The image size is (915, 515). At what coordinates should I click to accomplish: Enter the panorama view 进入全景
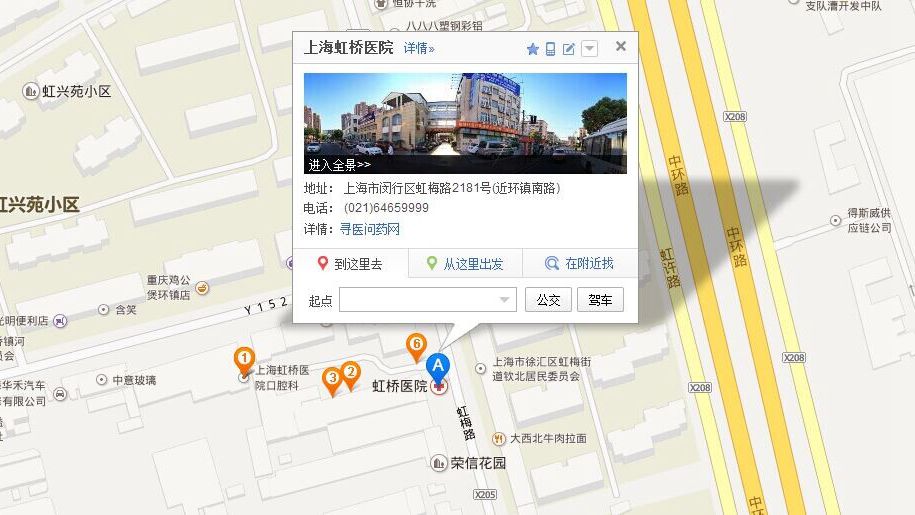tap(339, 164)
